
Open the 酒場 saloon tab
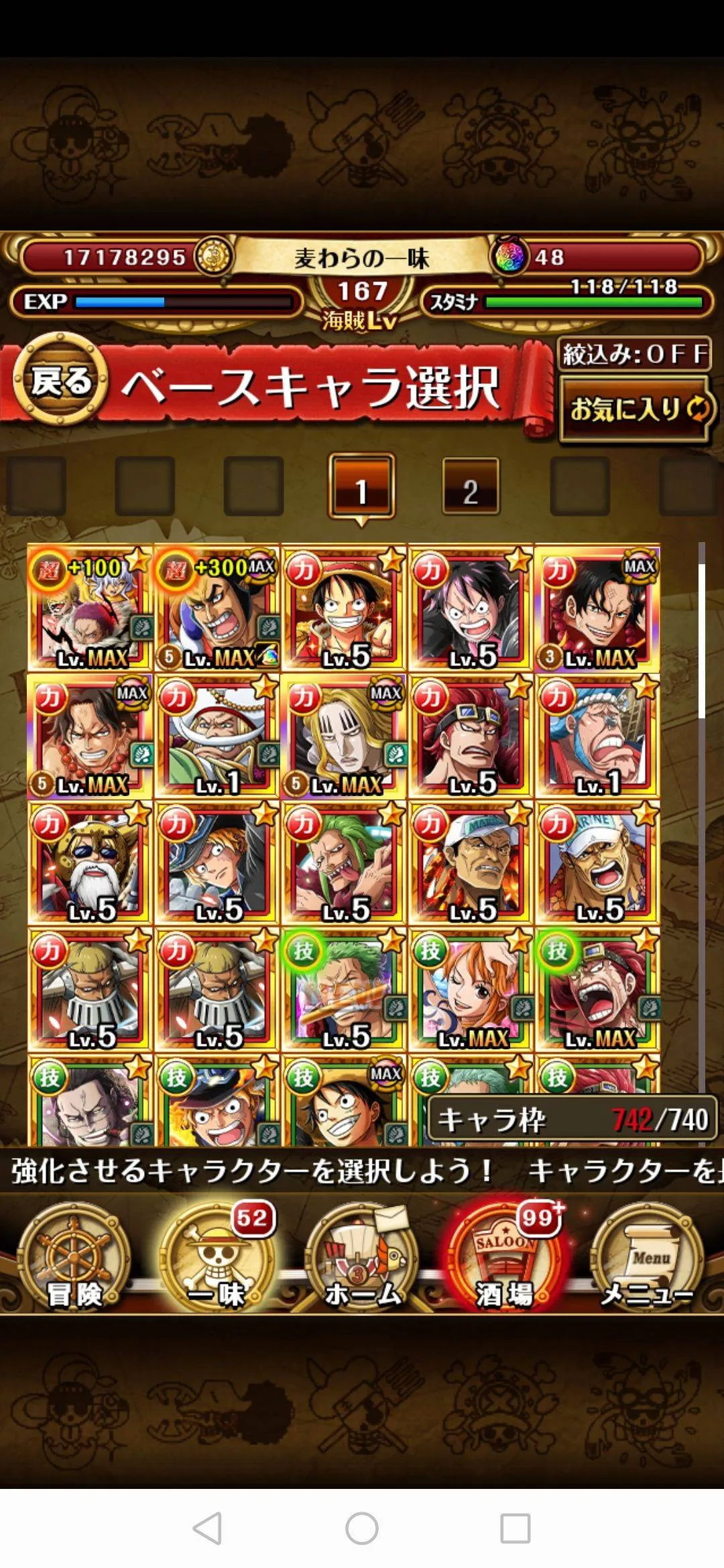click(x=506, y=1258)
